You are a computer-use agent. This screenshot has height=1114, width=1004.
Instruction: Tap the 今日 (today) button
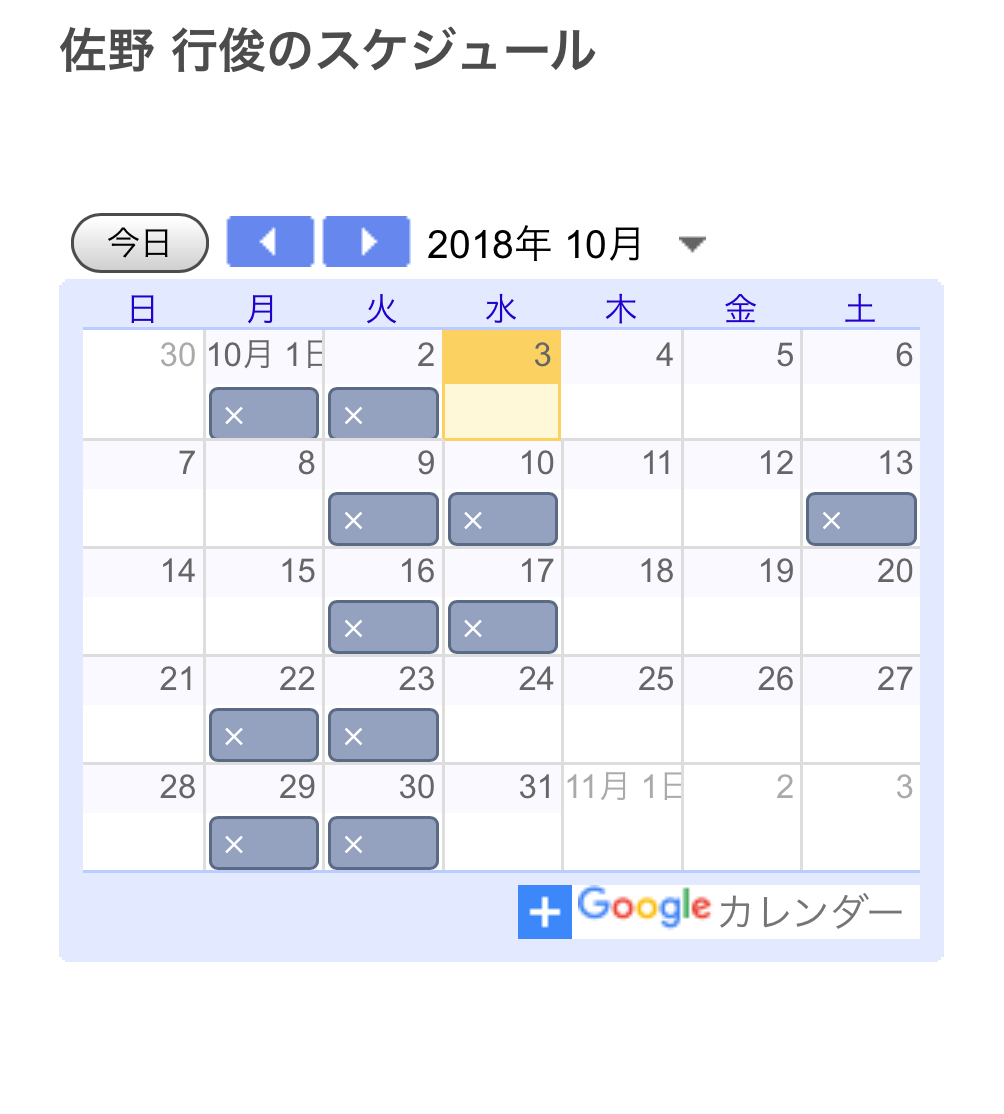click(140, 243)
